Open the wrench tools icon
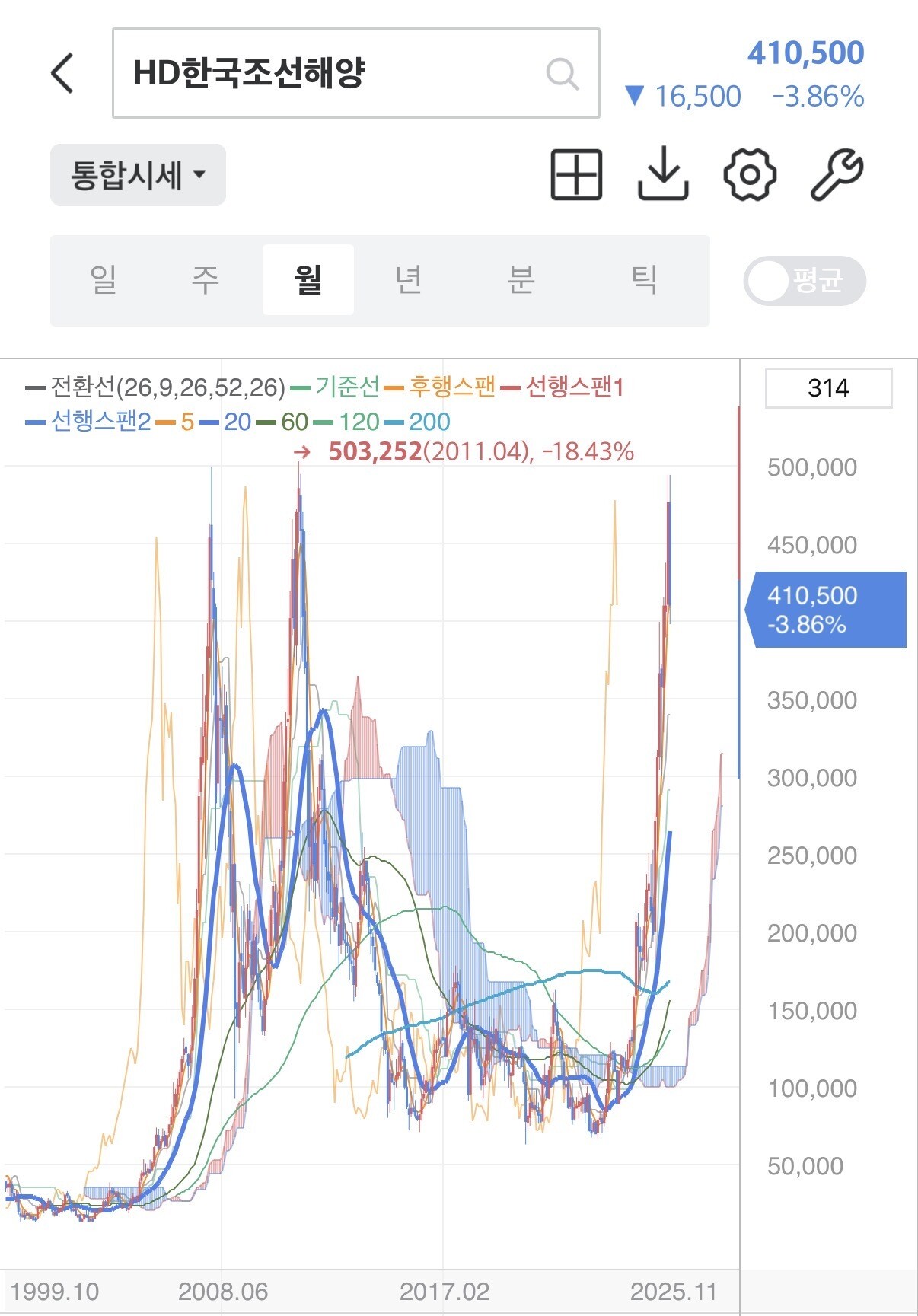Image resolution: width=918 pixels, height=1316 pixels. (837, 175)
